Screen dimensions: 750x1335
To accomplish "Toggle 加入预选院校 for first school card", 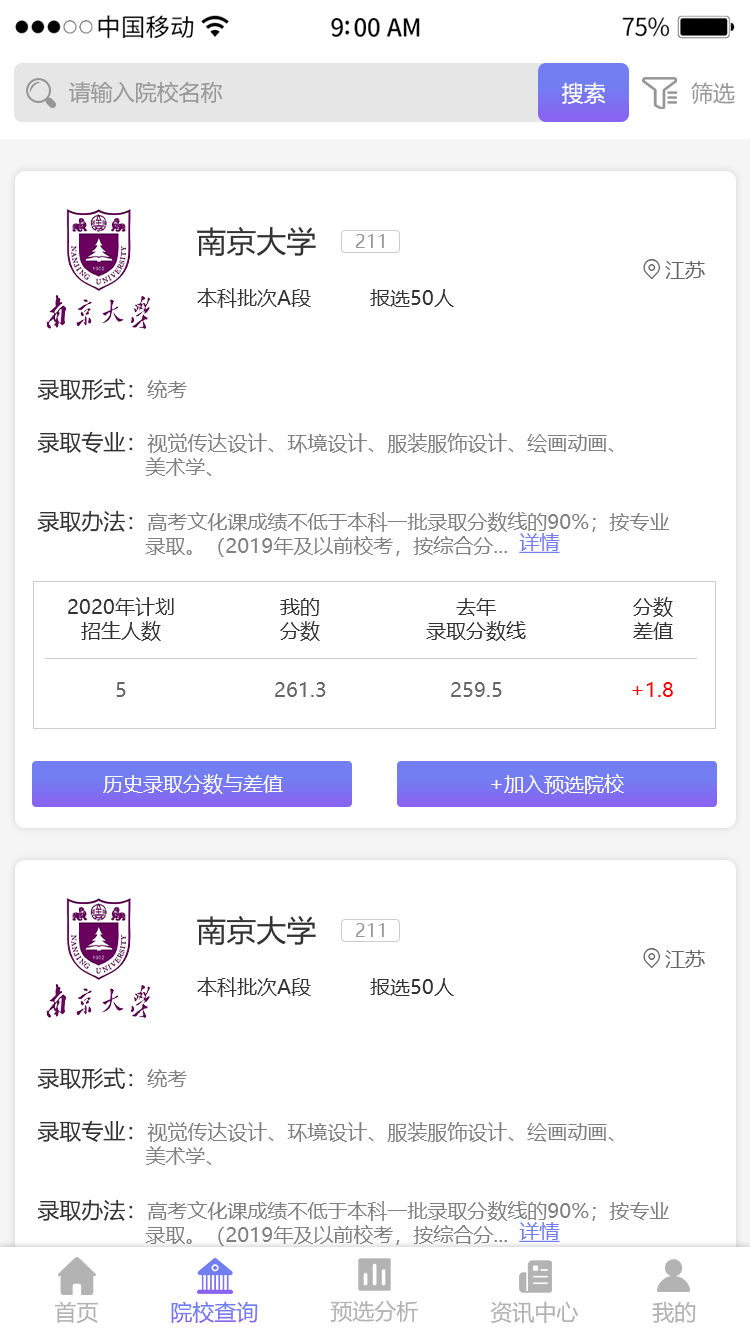I will click(x=557, y=784).
